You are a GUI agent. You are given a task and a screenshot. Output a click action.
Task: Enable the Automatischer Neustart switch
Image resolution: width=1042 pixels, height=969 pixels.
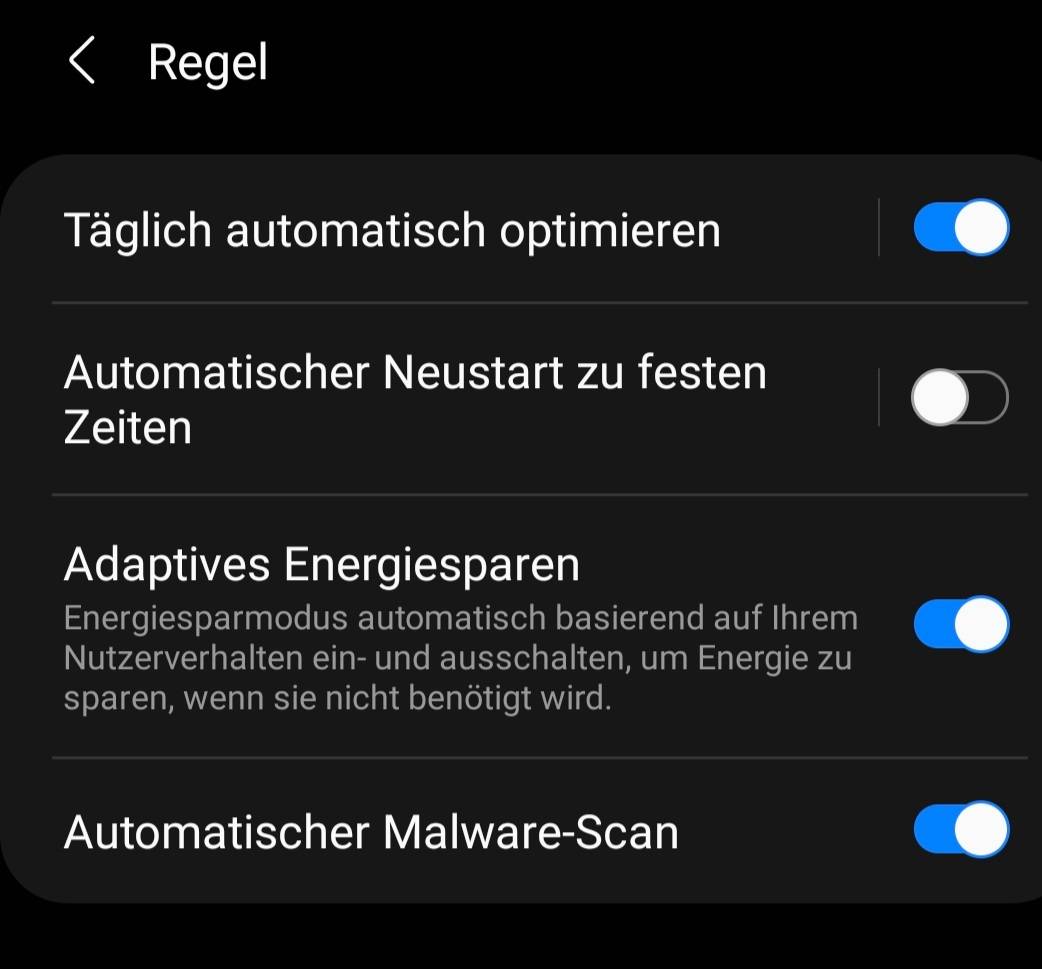(959, 398)
